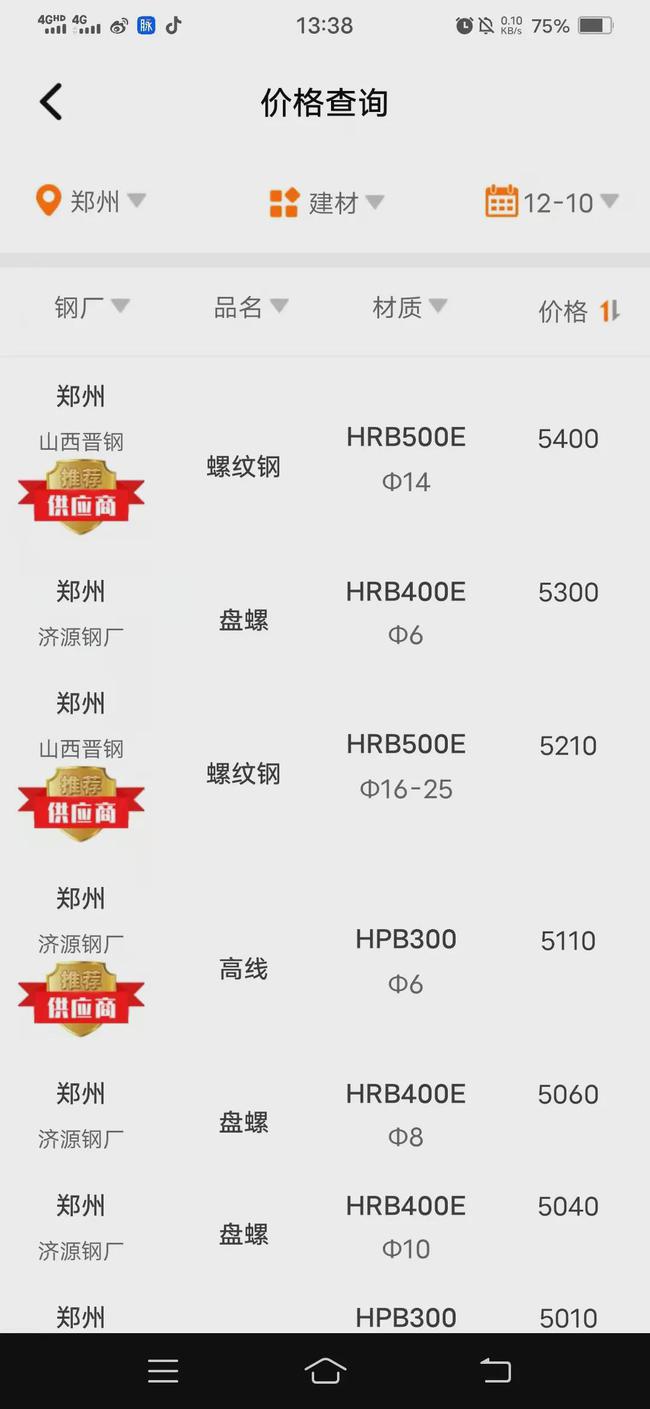Open the 盘螺 HRB400E Φ6 row
Screen dimensions: 650x1409
[x=325, y=613]
